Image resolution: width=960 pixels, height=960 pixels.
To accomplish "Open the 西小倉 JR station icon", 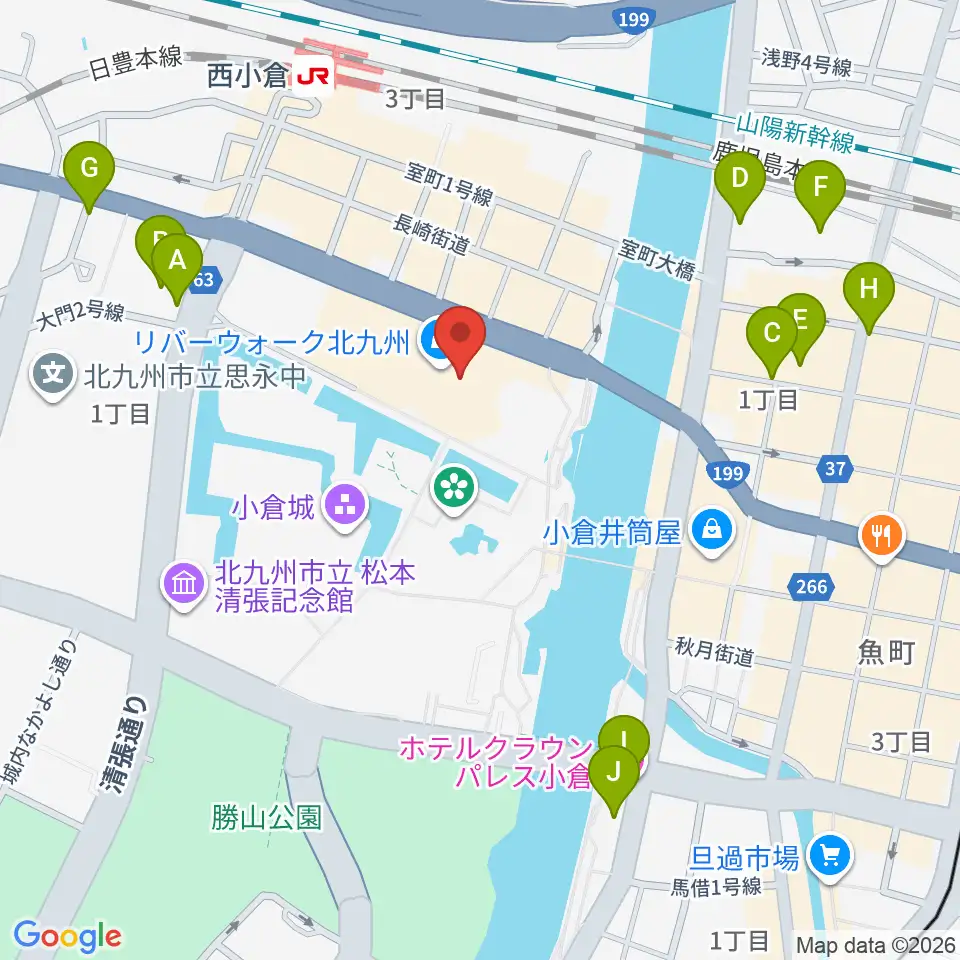I will point(313,77).
